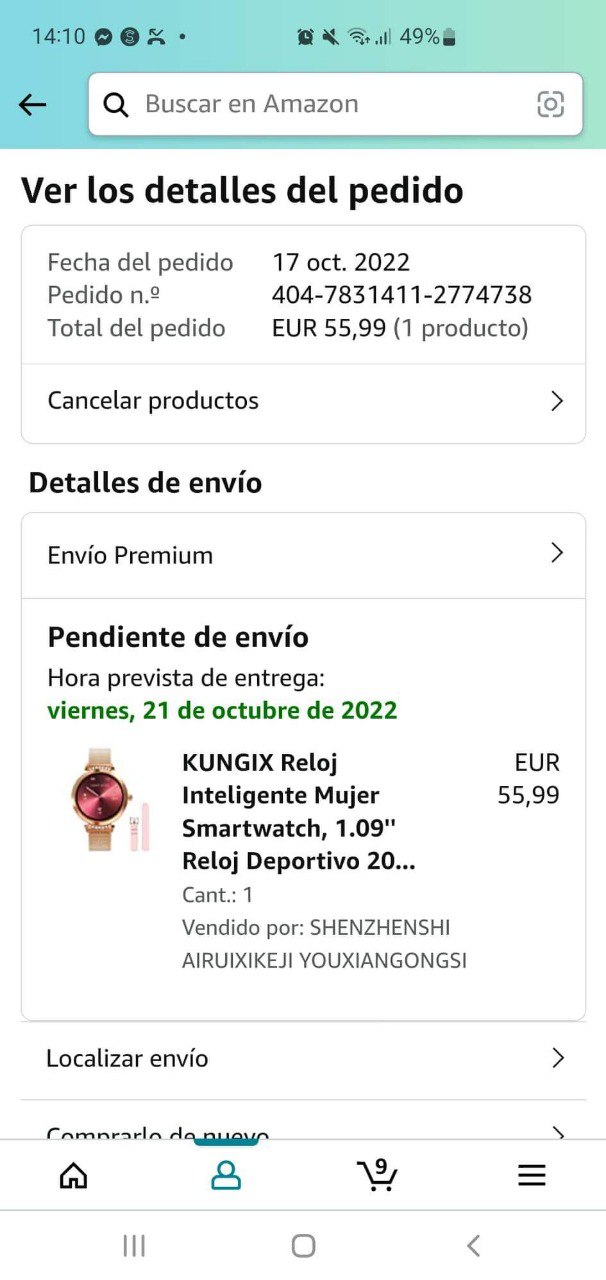Tap the system home button
606x1280 pixels.
click(303, 1245)
